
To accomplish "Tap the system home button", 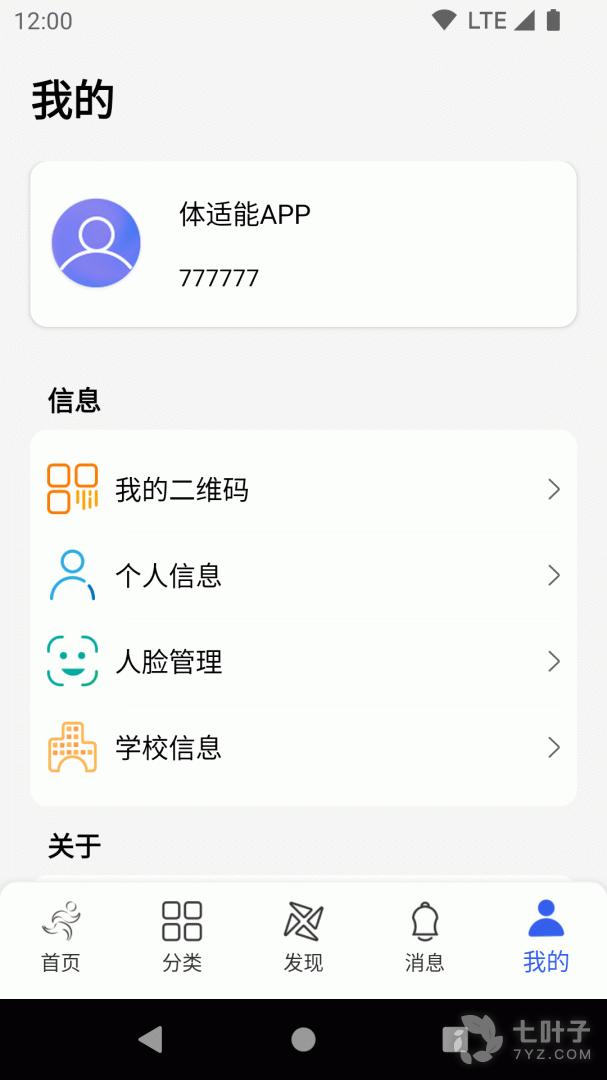I will point(303,1040).
